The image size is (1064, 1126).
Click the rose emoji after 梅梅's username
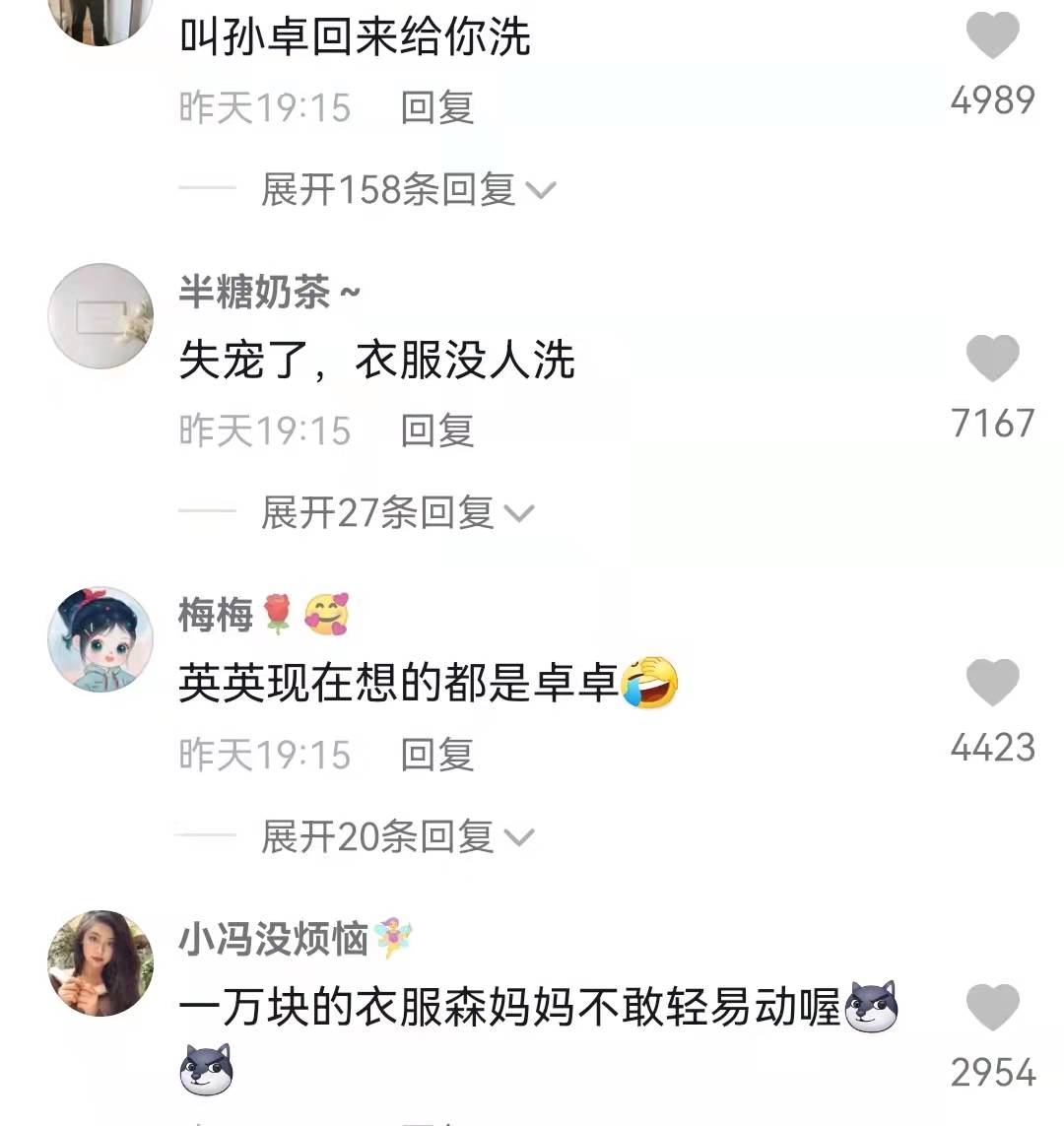pos(279,611)
